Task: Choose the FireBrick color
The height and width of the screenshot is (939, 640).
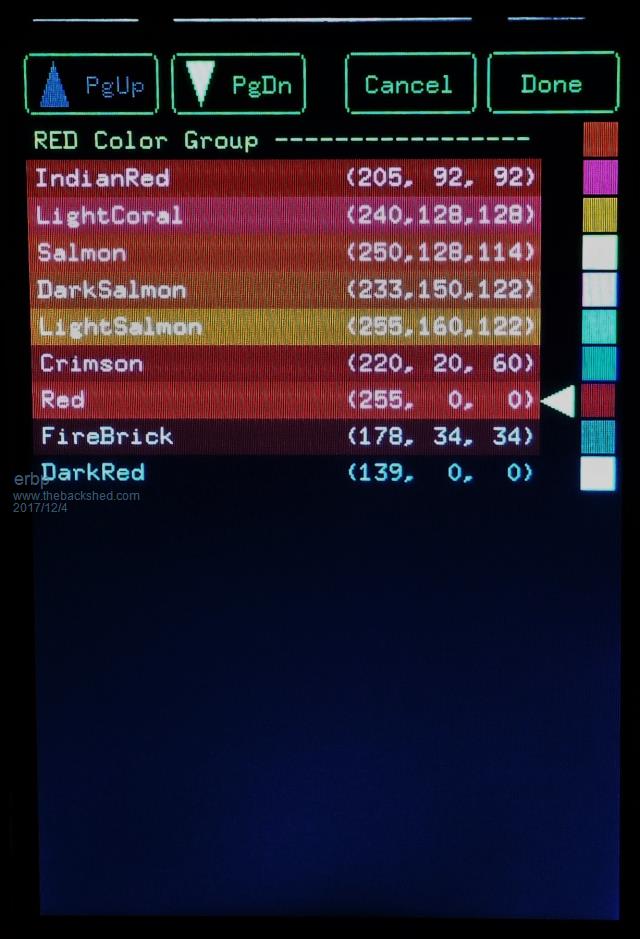Action: tap(285, 436)
